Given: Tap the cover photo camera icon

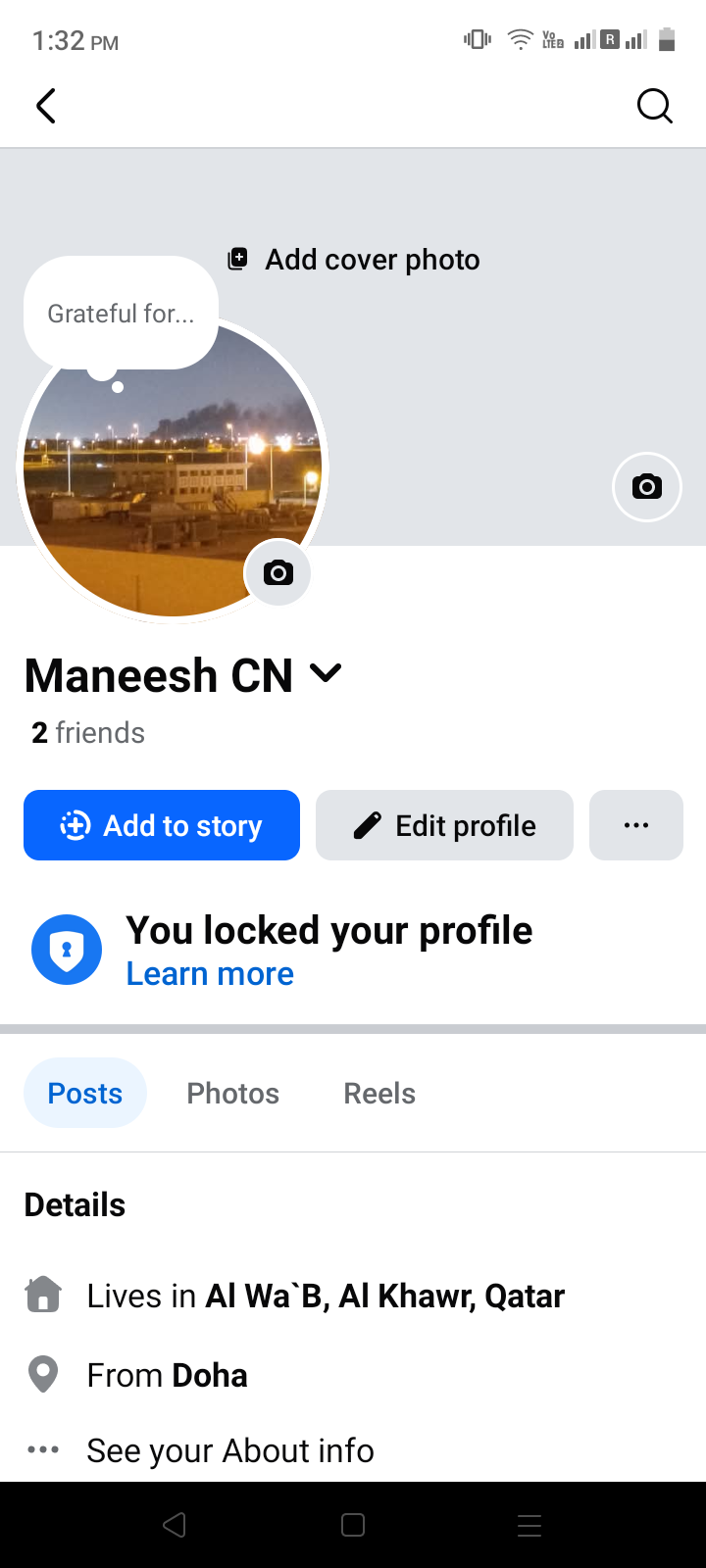Looking at the screenshot, I should coord(646,486).
